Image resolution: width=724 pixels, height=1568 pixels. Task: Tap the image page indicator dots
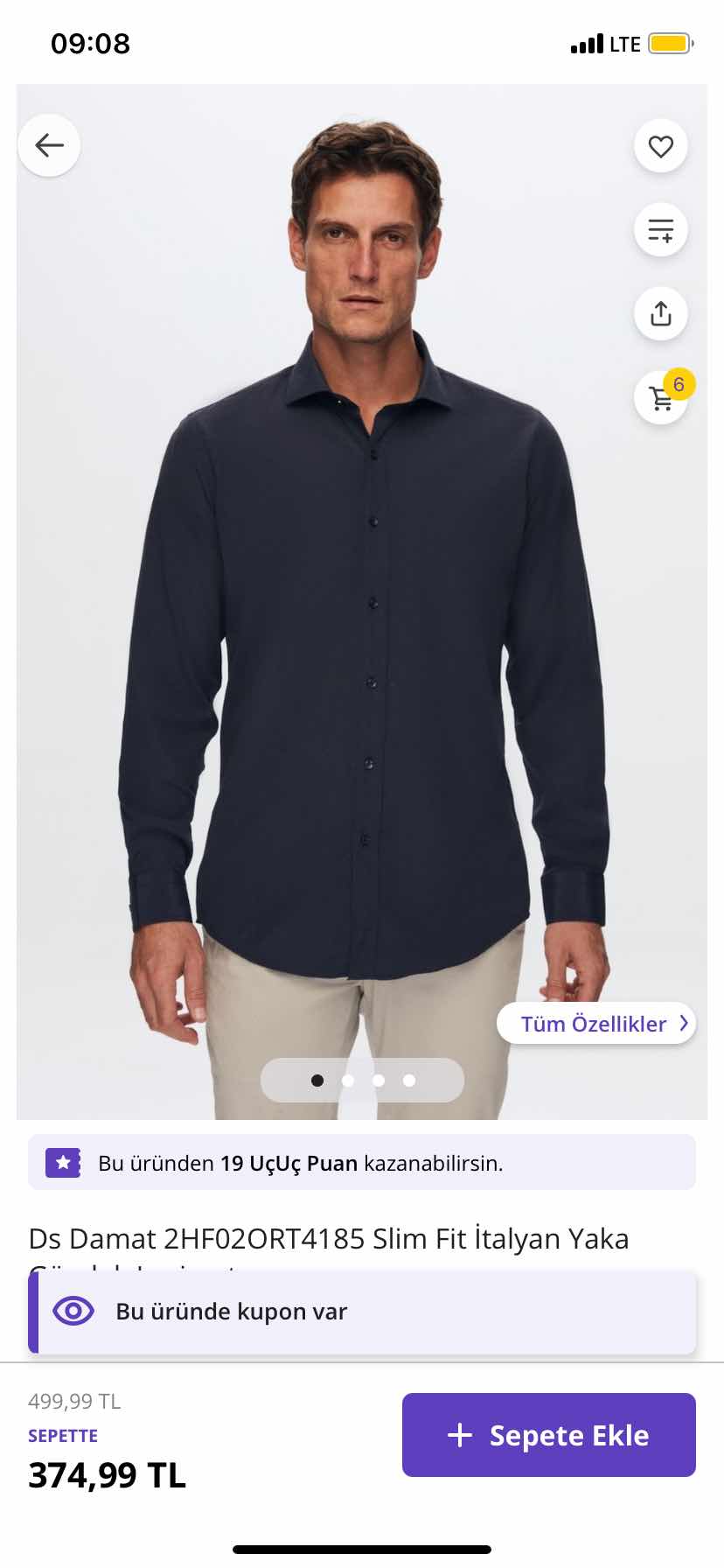click(362, 1080)
